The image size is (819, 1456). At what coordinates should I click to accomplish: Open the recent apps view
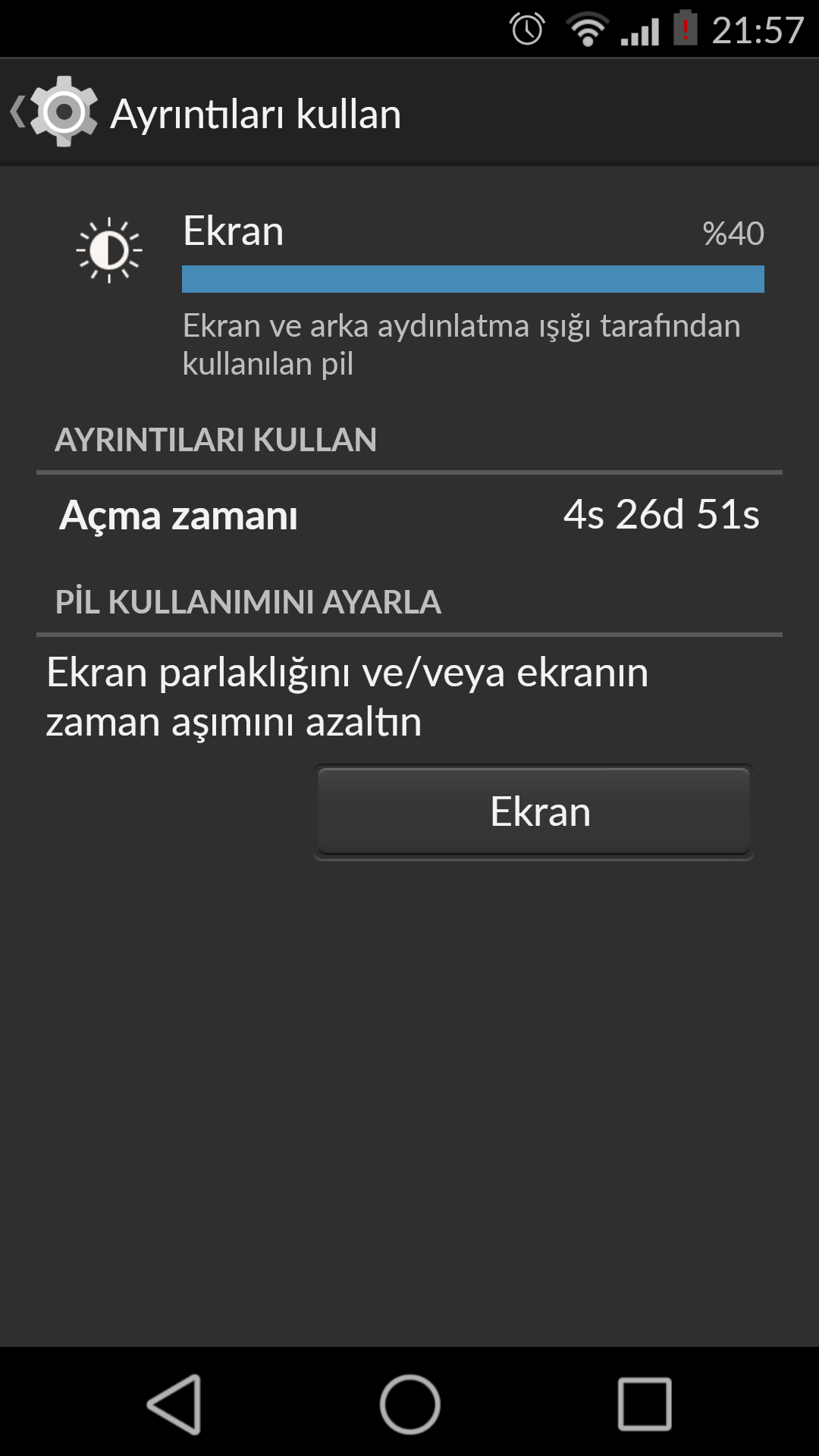645,1404
